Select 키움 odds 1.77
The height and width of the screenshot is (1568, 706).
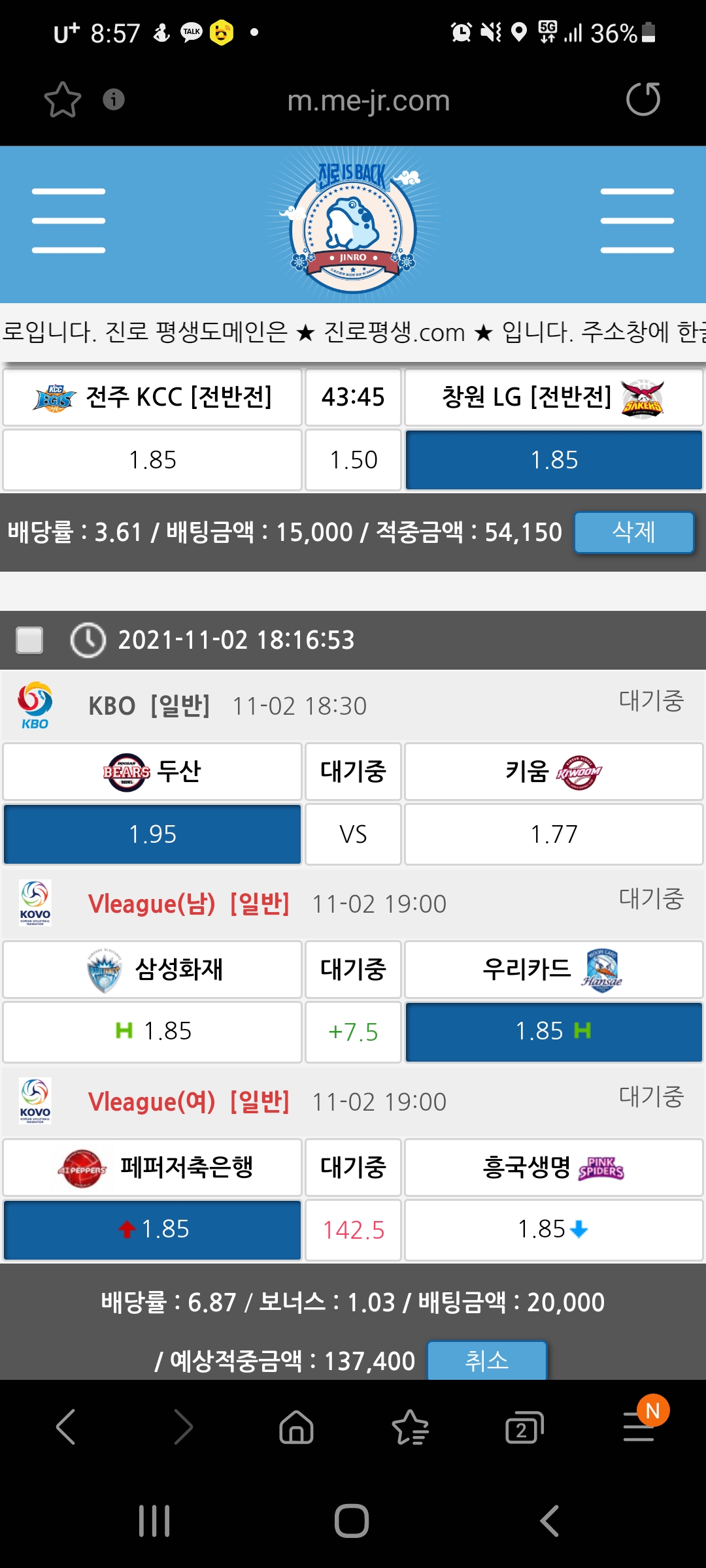coord(554,834)
